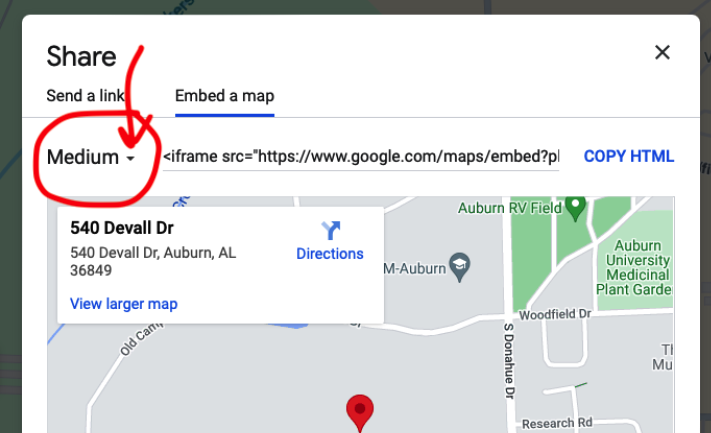Copy the embed HTML code

(628, 156)
